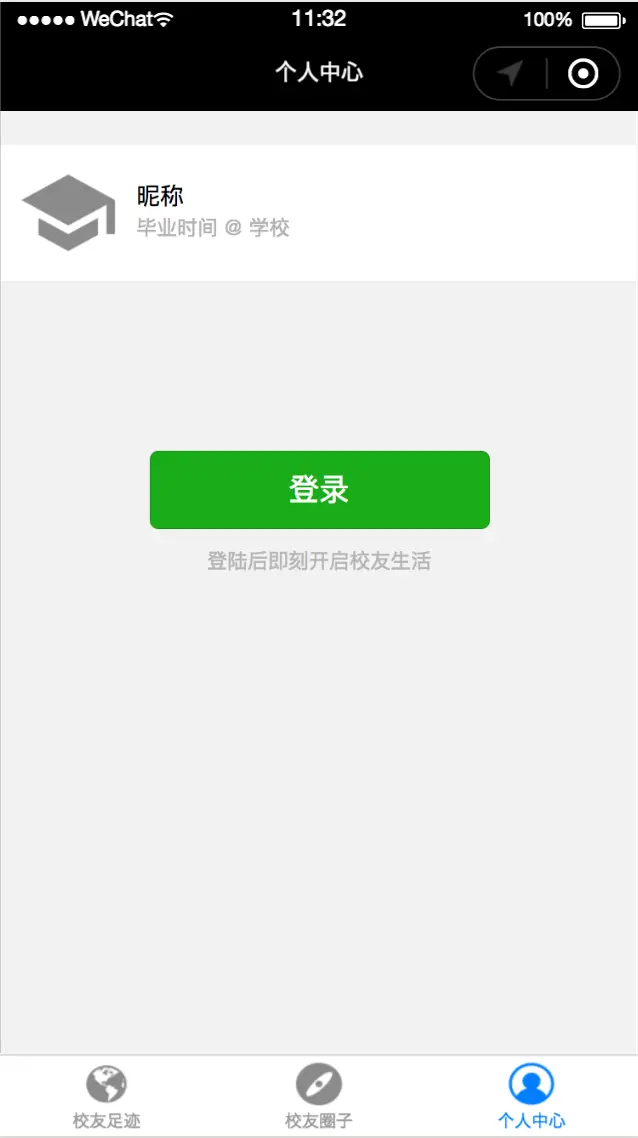Tap the green 登录 login button
The height and width of the screenshot is (1138, 638).
tap(319, 490)
